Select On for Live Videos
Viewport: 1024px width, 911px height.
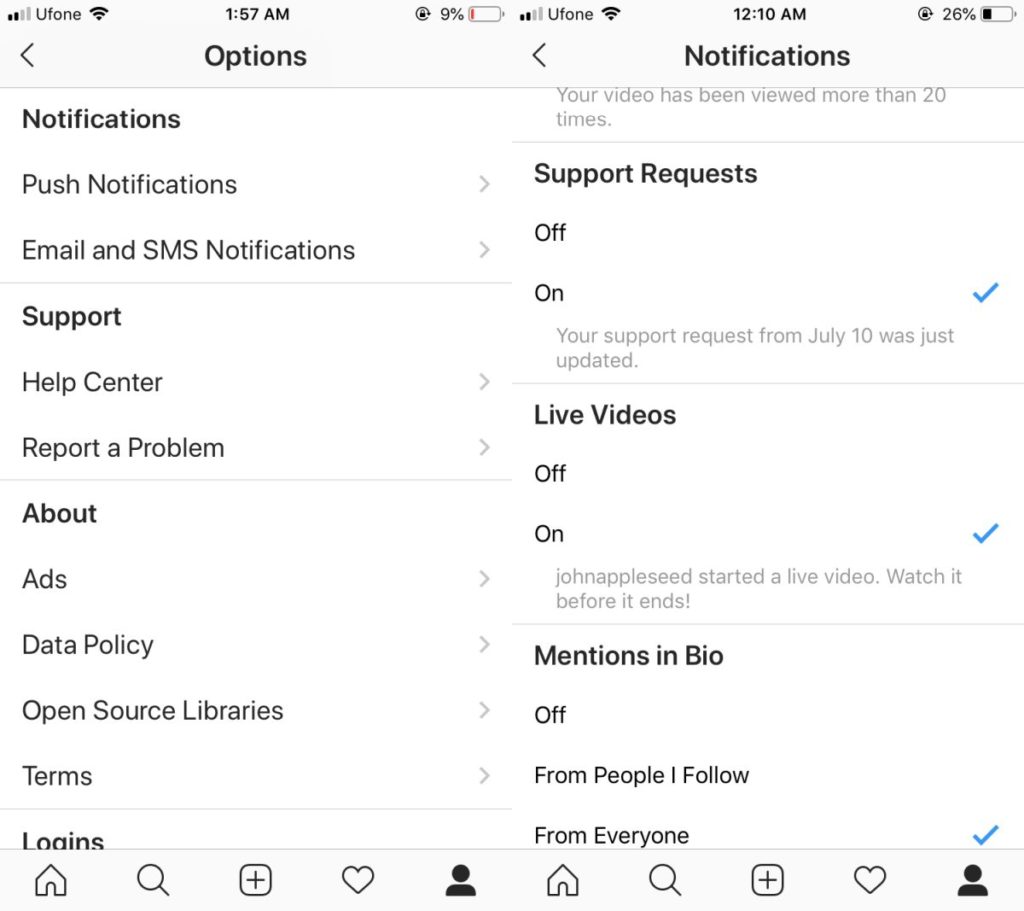tap(767, 534)
